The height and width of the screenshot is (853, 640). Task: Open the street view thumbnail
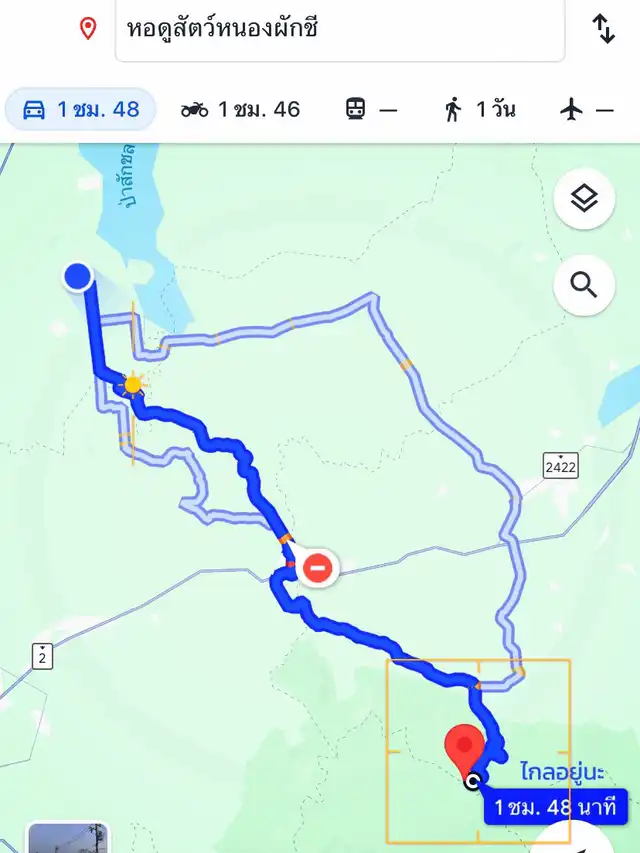[x=68, y=838]
